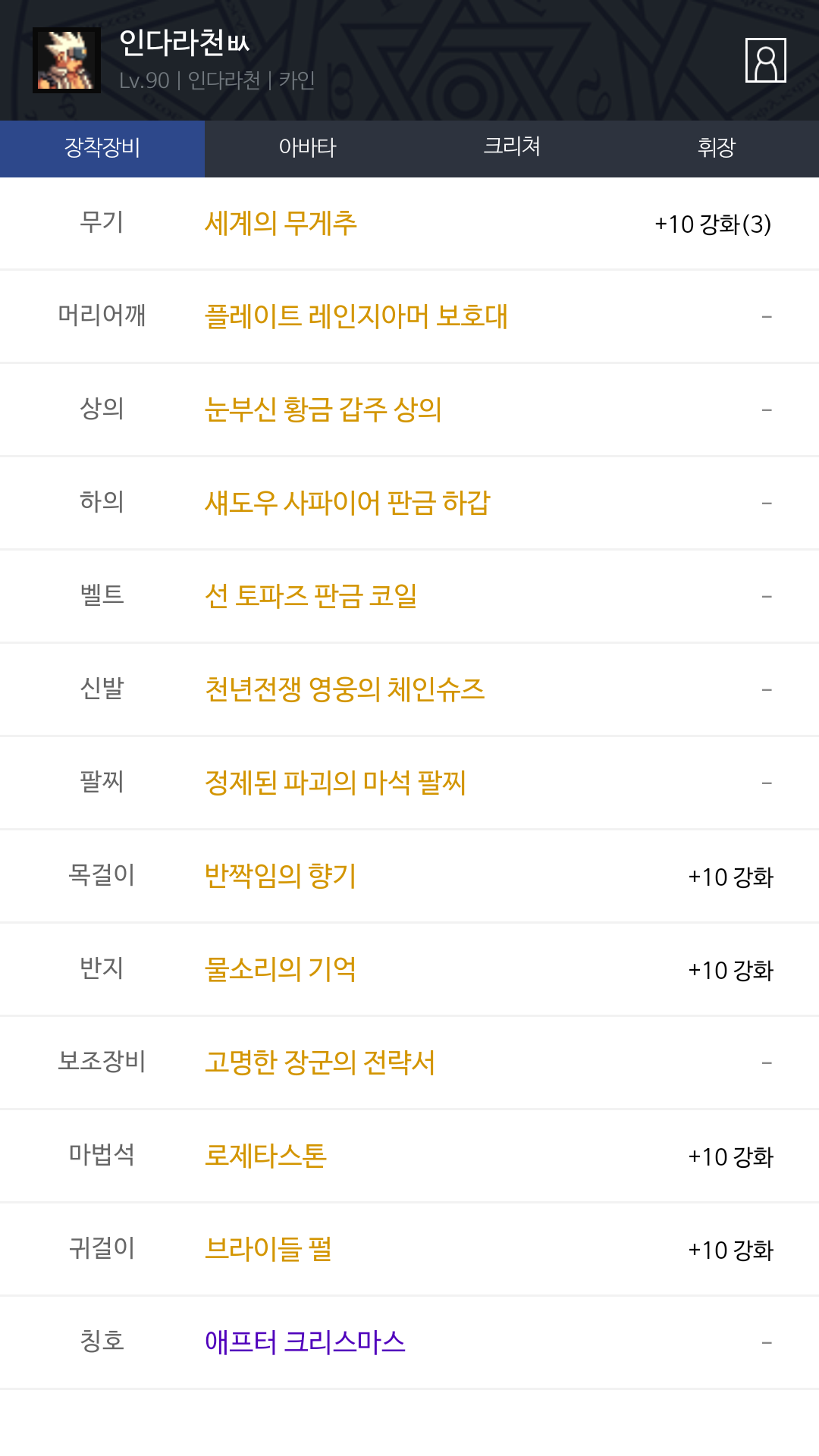Screen dimensions: 819x1456
Task: Select the 장착장비 tab
Action: (102, 149)
